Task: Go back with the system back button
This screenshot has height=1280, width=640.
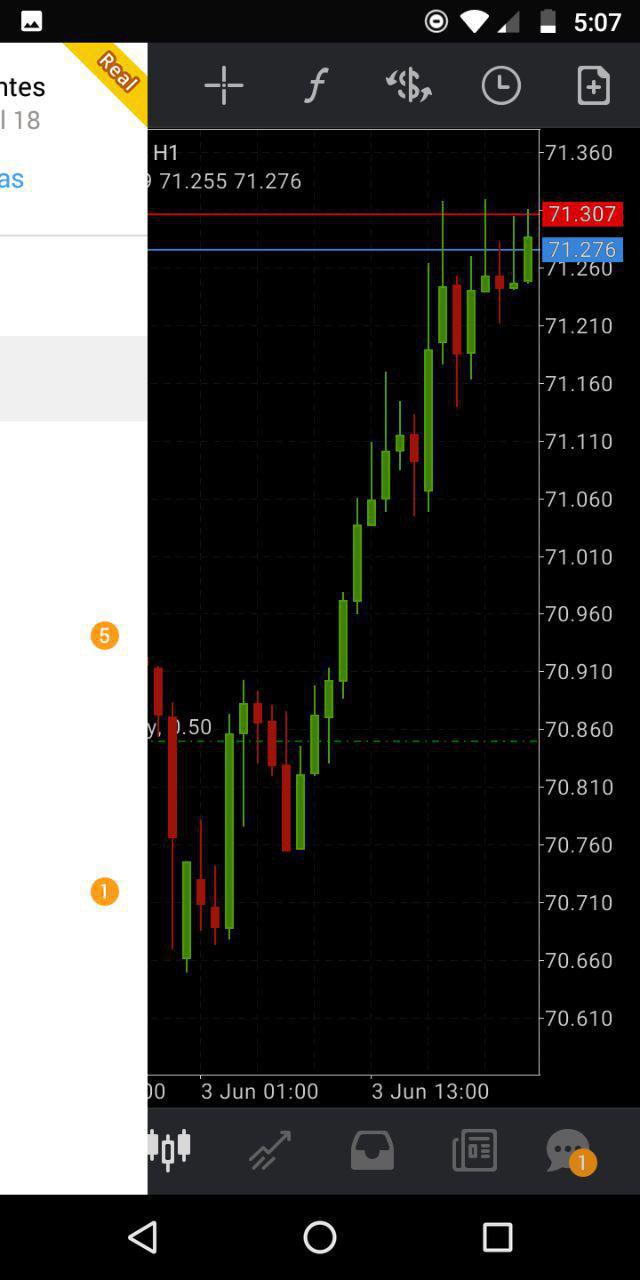Action: 143,1237
